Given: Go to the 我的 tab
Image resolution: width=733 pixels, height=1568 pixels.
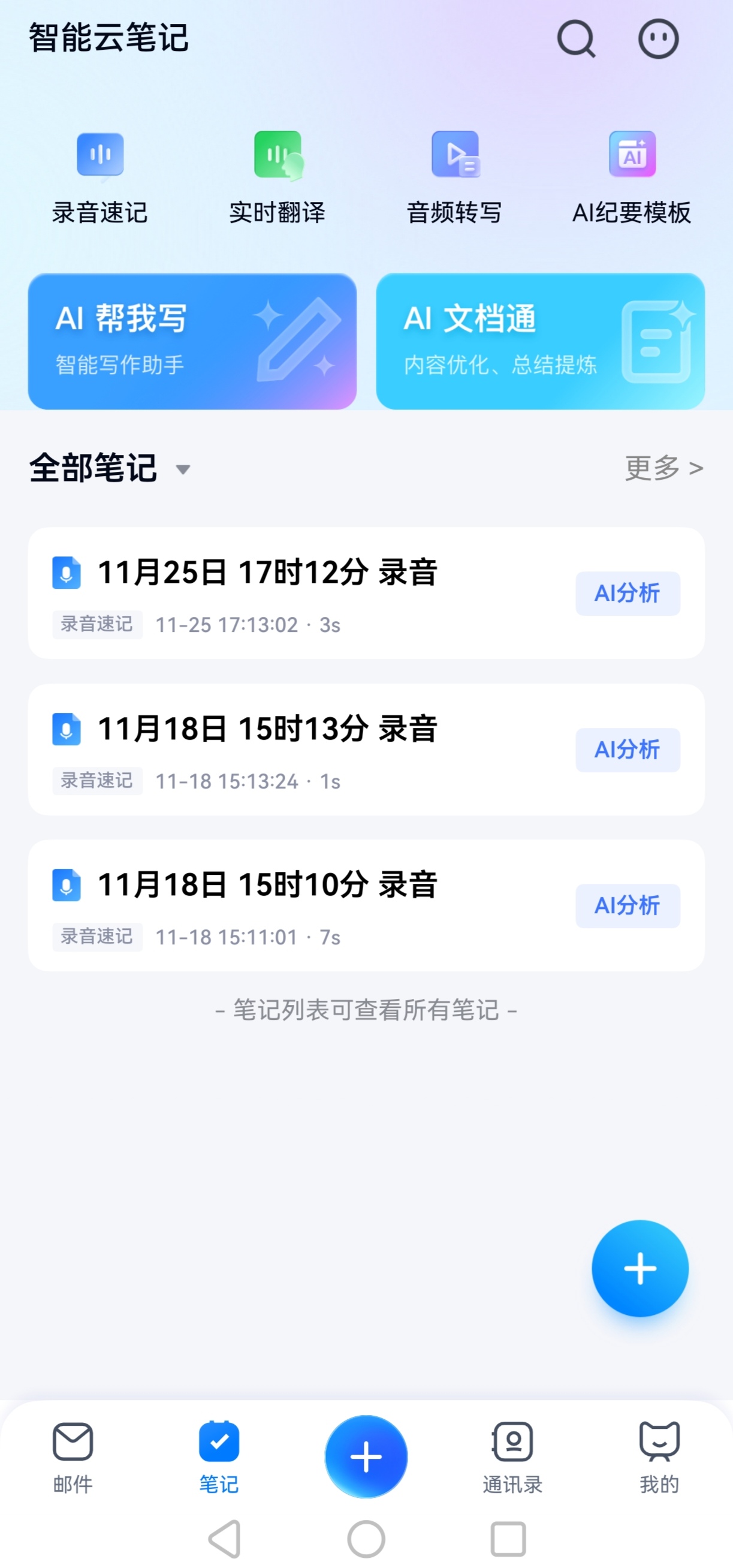Looking at the screenshot, I should click(x=659, y=1457).
